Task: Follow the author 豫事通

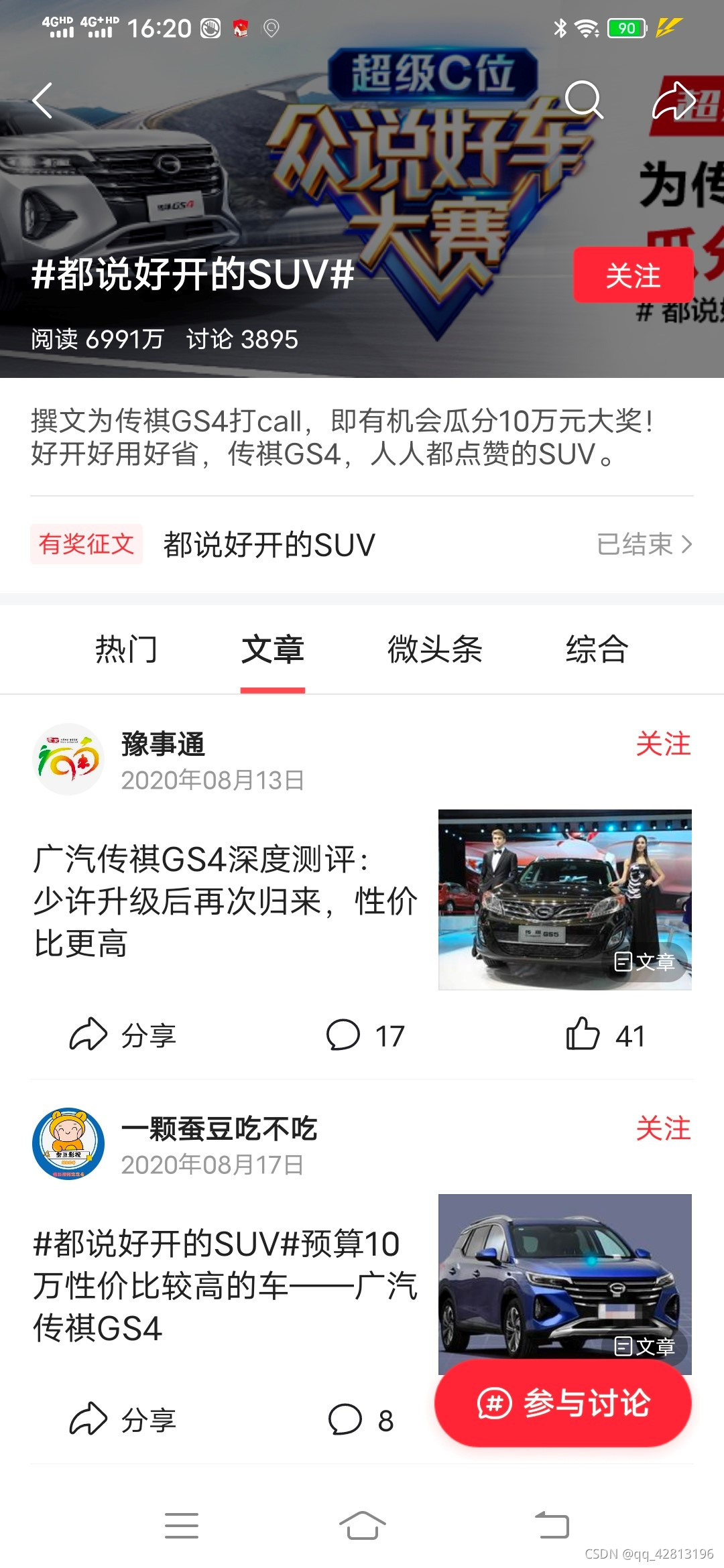Action: pos(664,744)
